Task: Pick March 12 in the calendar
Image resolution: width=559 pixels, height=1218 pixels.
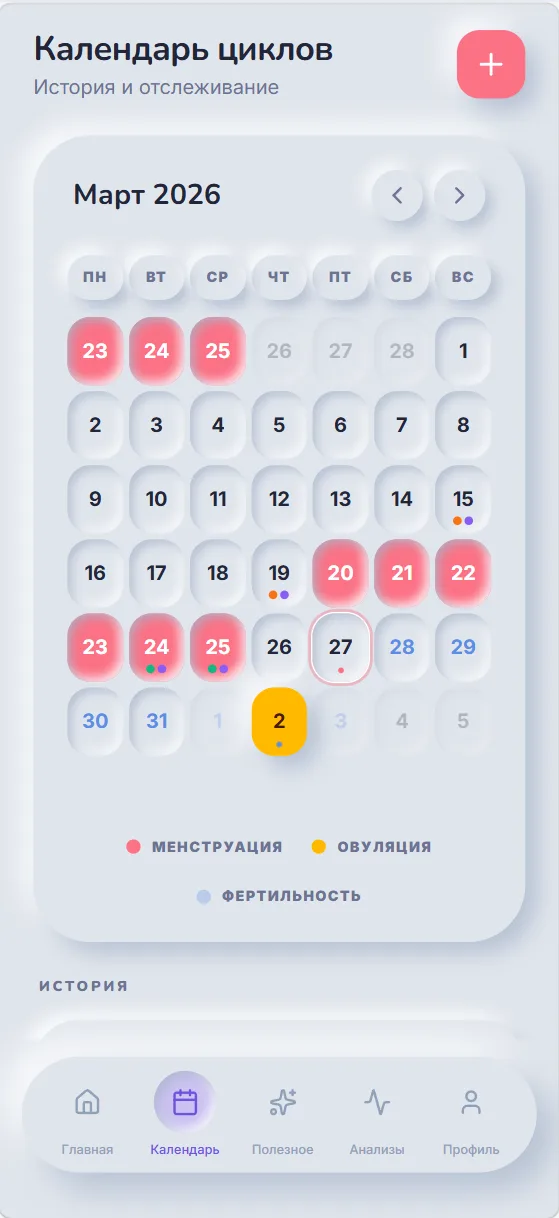Action: click(279, 499)
